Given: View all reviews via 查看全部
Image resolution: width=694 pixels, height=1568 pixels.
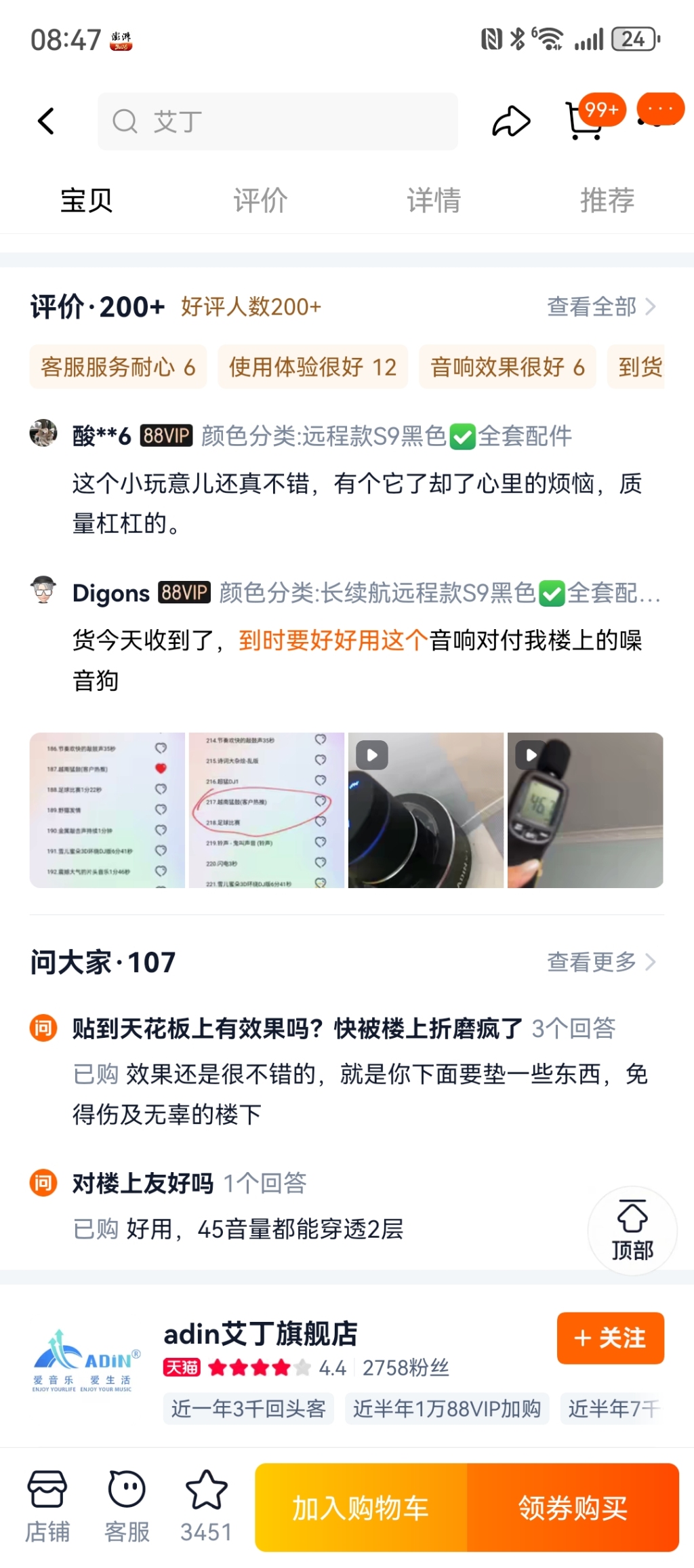Looking at the screenshot, I should [600, 307].
